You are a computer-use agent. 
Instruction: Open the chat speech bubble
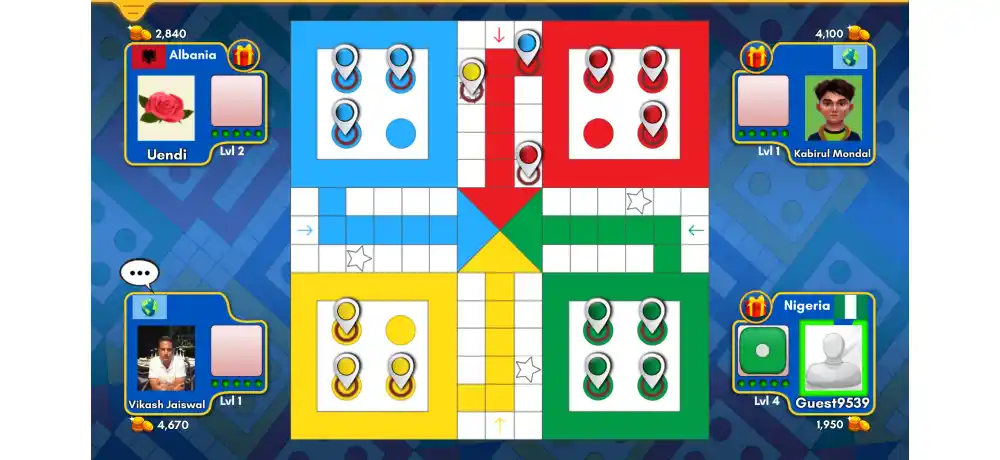139,274
